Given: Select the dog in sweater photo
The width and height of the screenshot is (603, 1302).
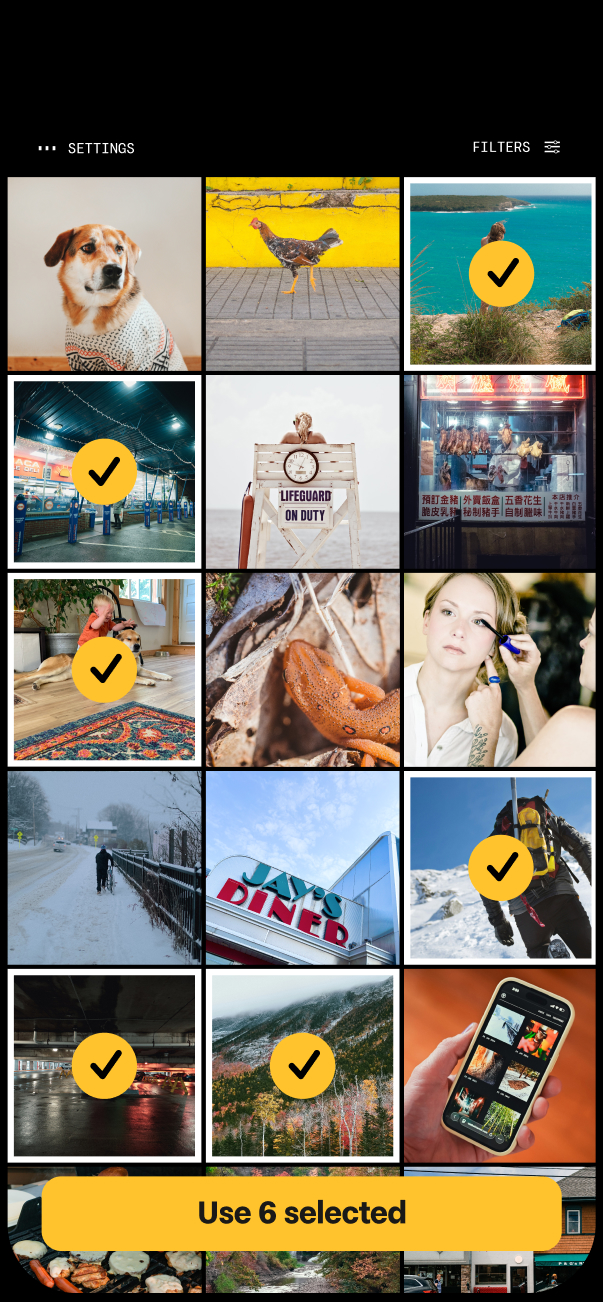Looking at the screenshot, I should coord(104,274).
